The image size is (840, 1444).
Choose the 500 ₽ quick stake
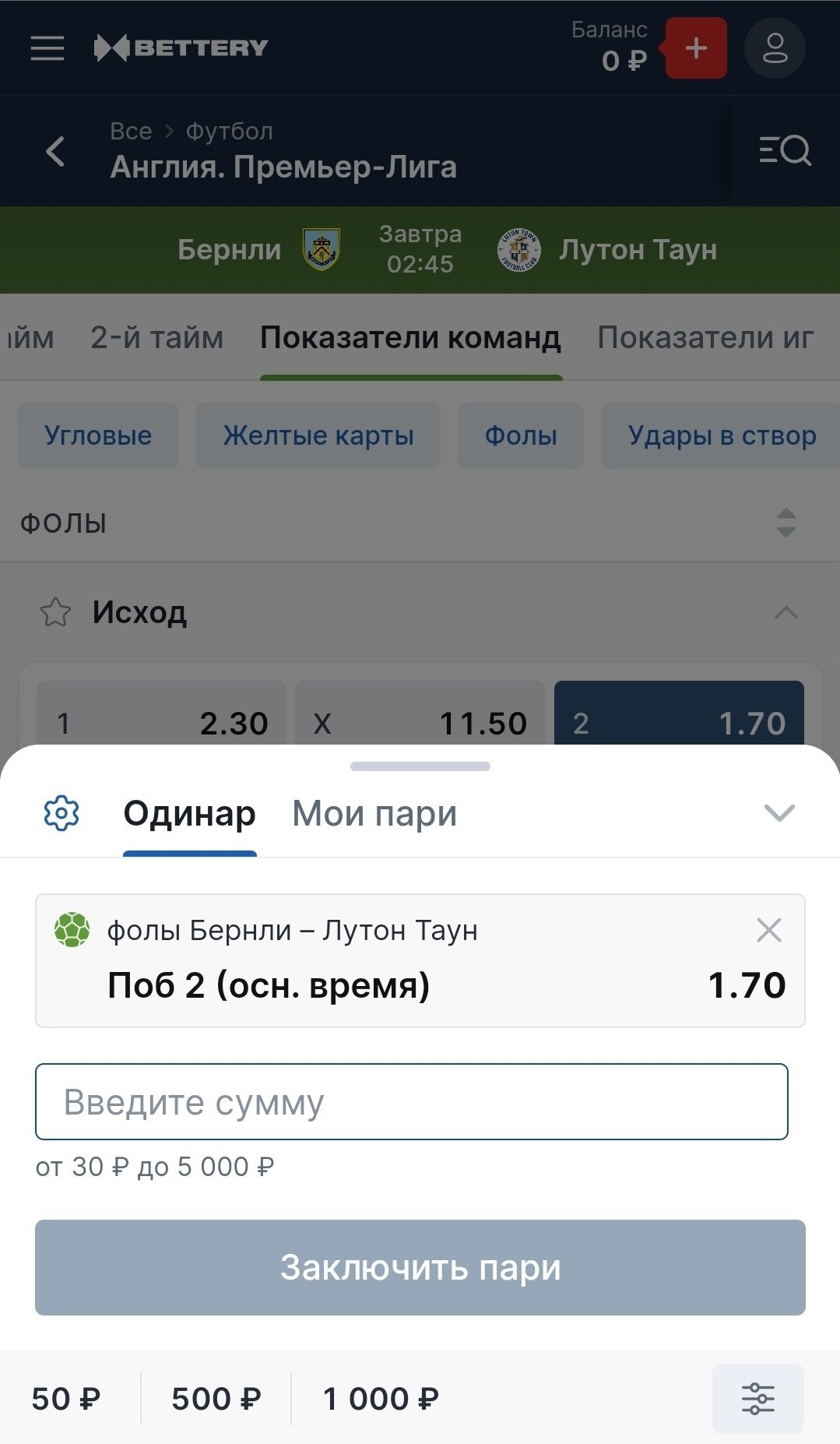[216, 1399]
